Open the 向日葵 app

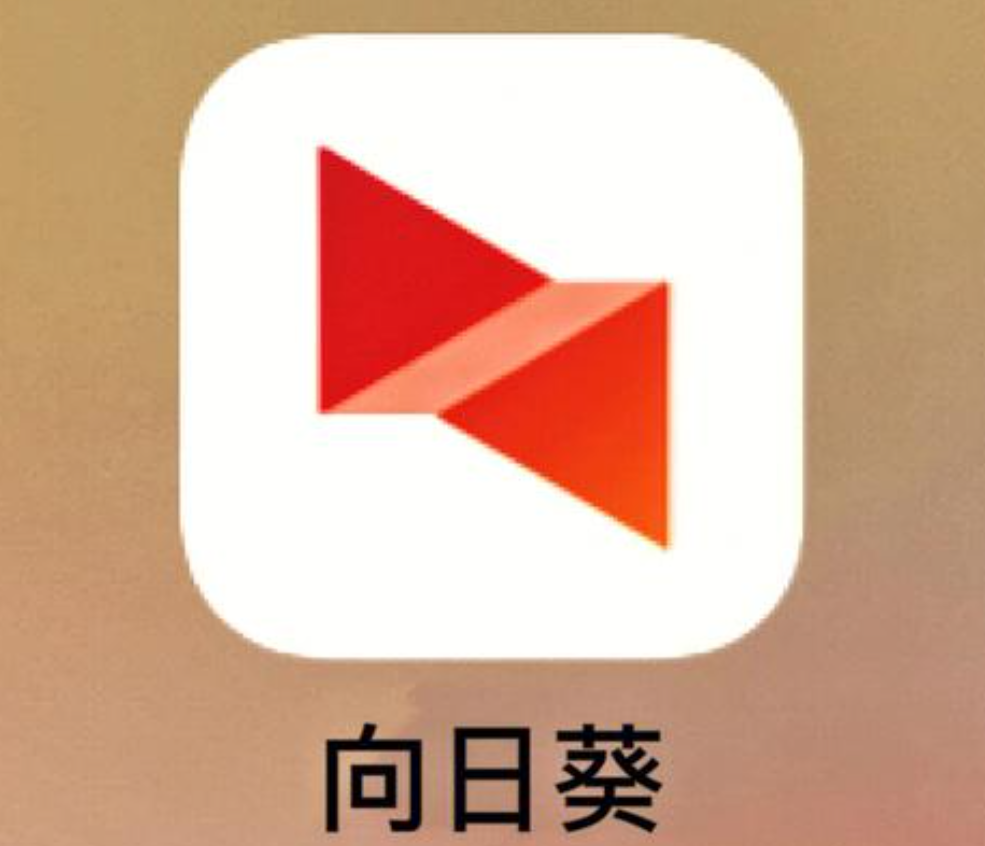point(491,345)
